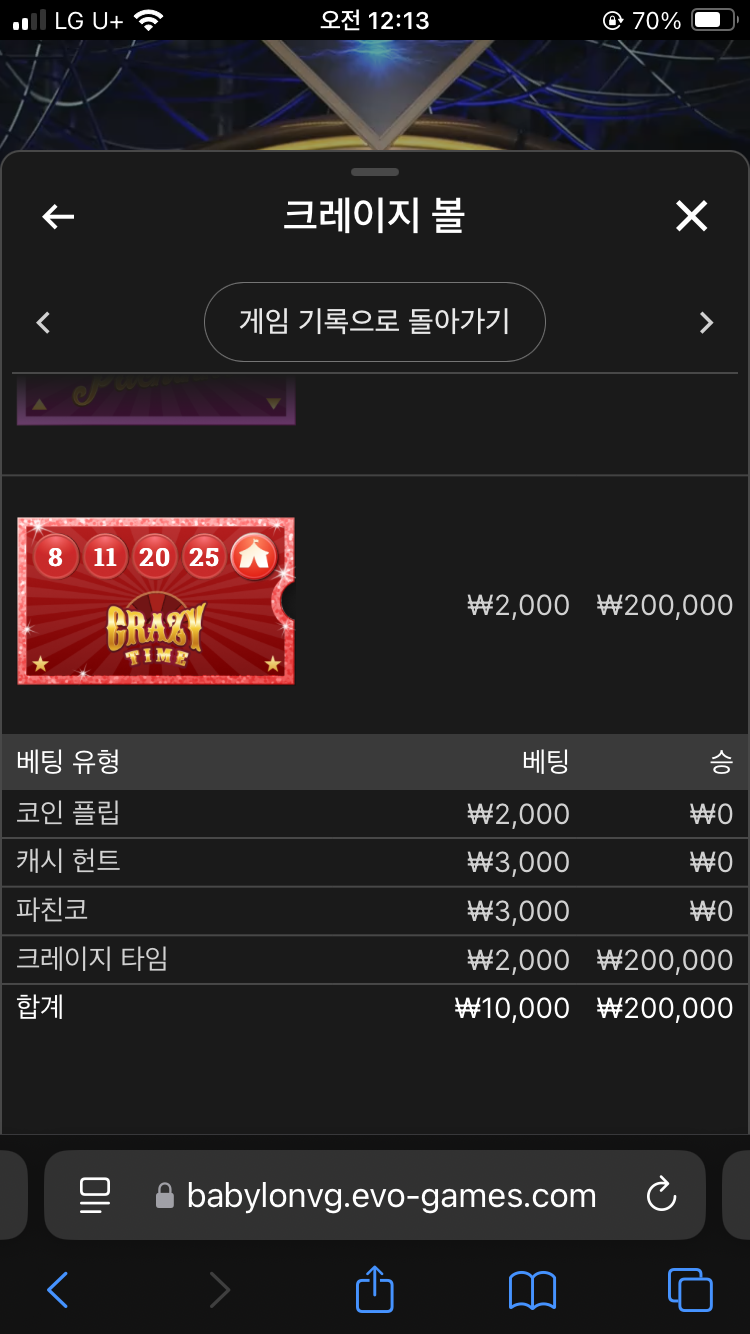Reload the page
750x1334 pixels.
[x=661, y=1195]
